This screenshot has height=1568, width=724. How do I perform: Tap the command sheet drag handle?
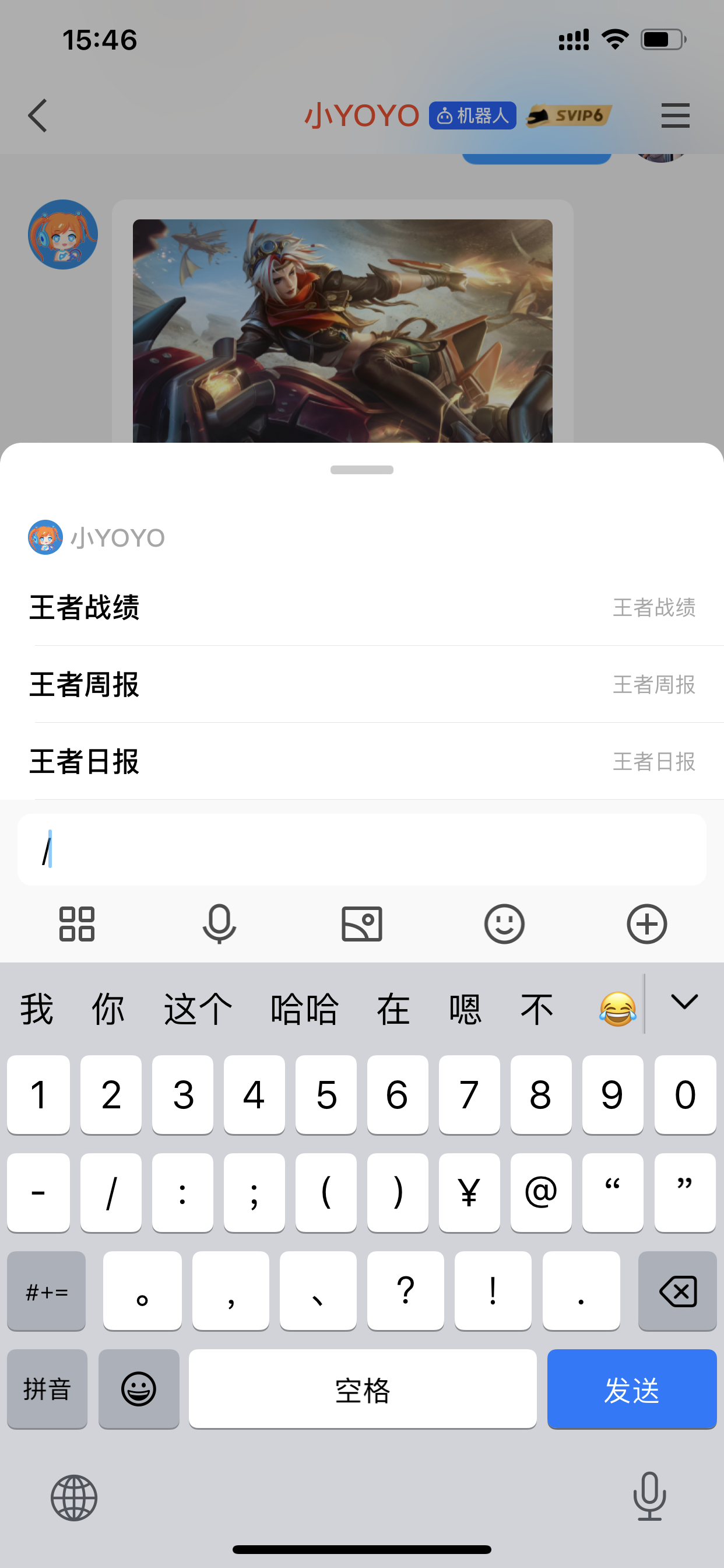362,470
